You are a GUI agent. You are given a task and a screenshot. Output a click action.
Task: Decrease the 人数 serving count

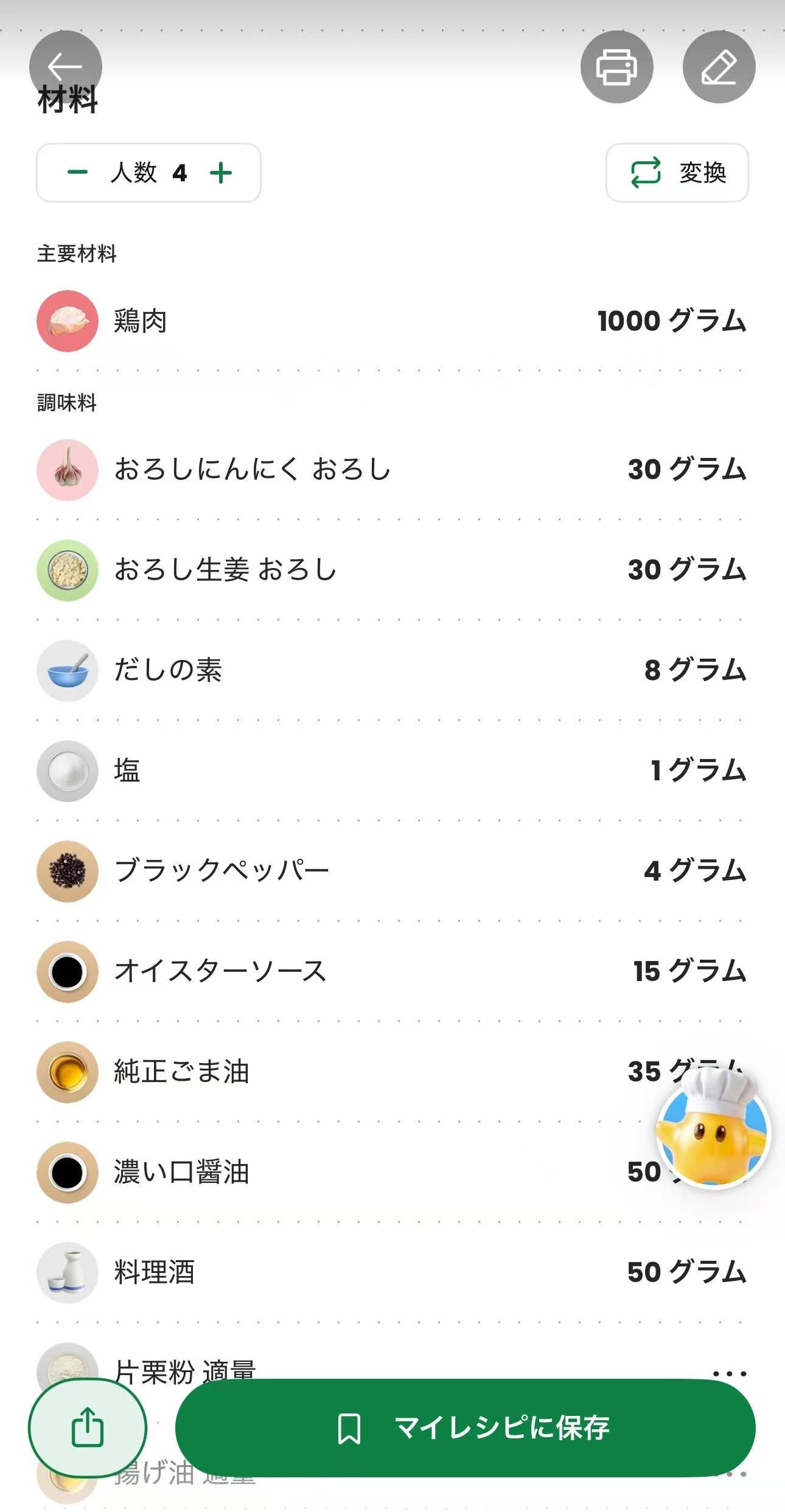click(x=77, y=173)
